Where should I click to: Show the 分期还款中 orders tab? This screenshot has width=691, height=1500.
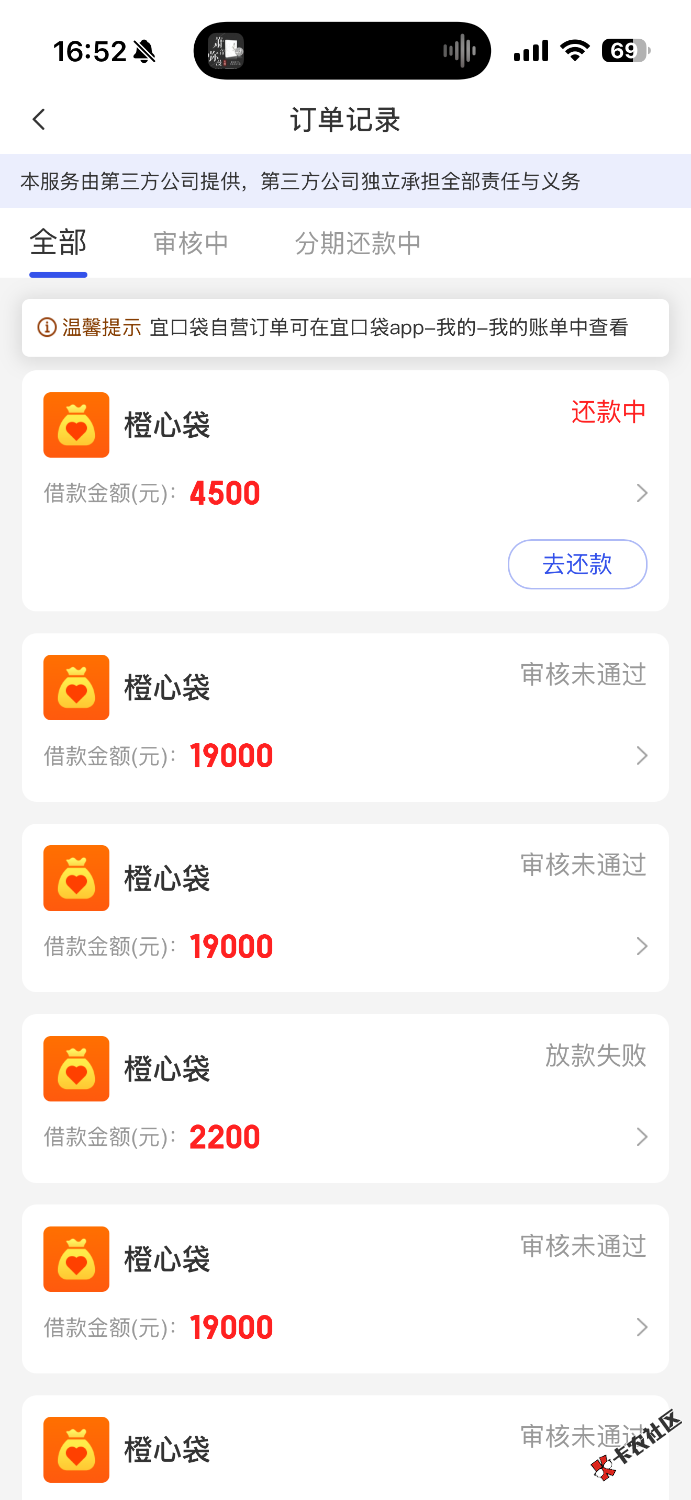(358, 243)
